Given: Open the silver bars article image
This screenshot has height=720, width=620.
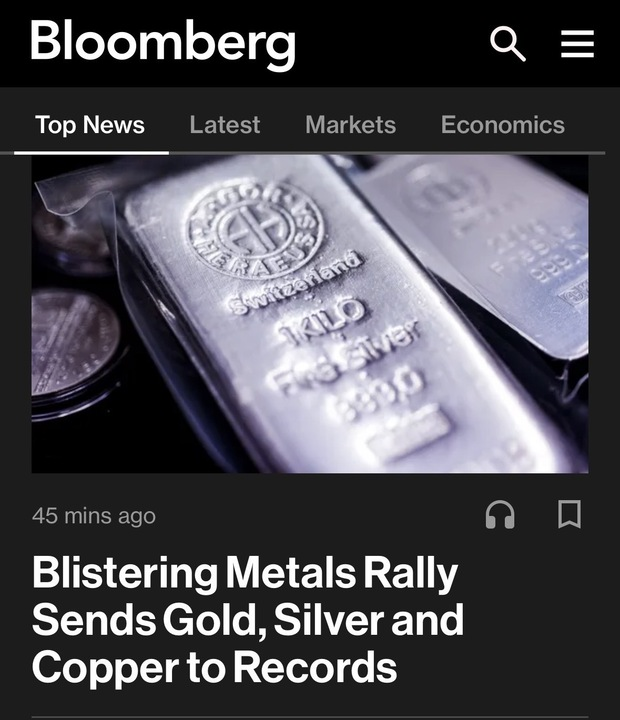Looking at the screenshot, I should [310, 313].
